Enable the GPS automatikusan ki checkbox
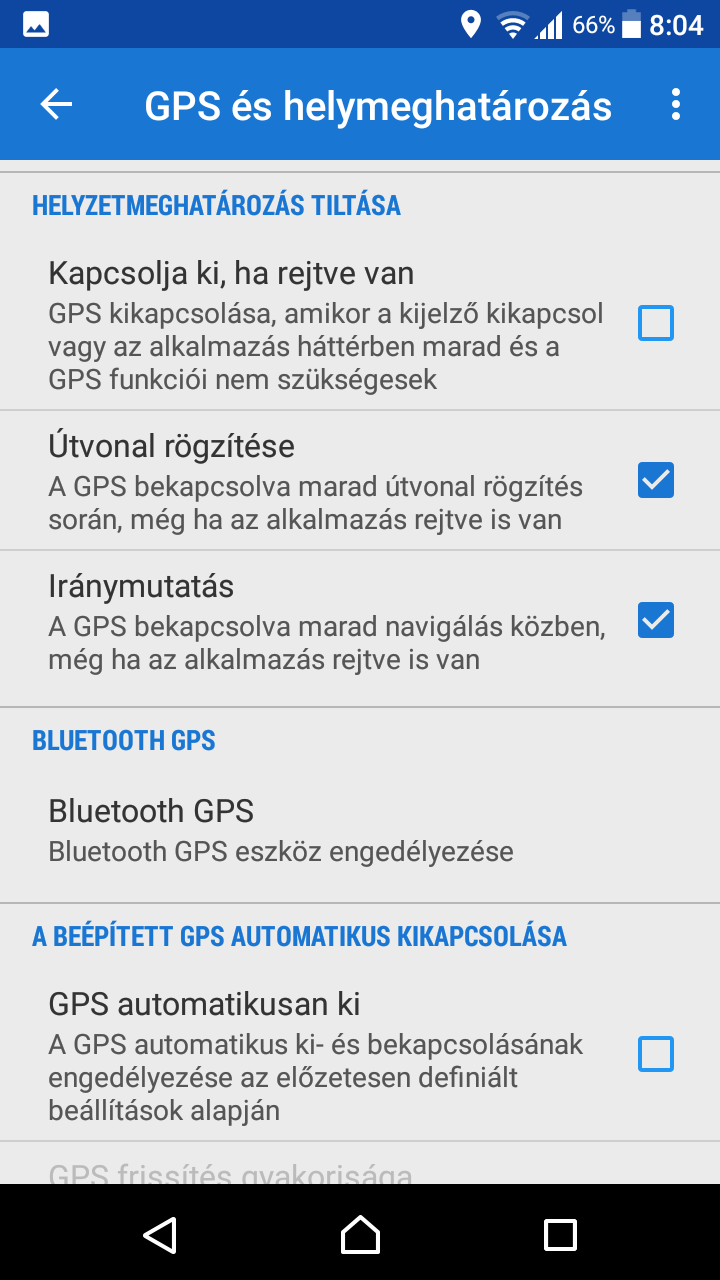Screen dimensions: 720x1280 [x=656, y=1054]
